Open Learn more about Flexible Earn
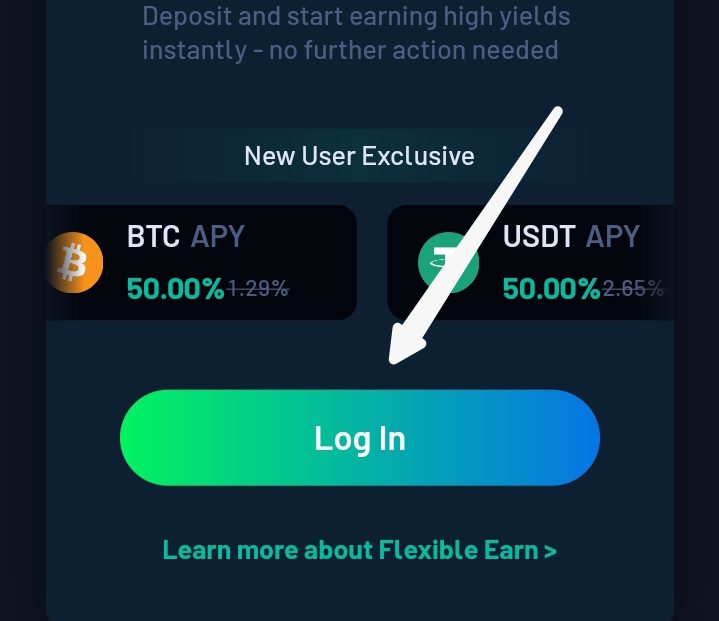 359,550
